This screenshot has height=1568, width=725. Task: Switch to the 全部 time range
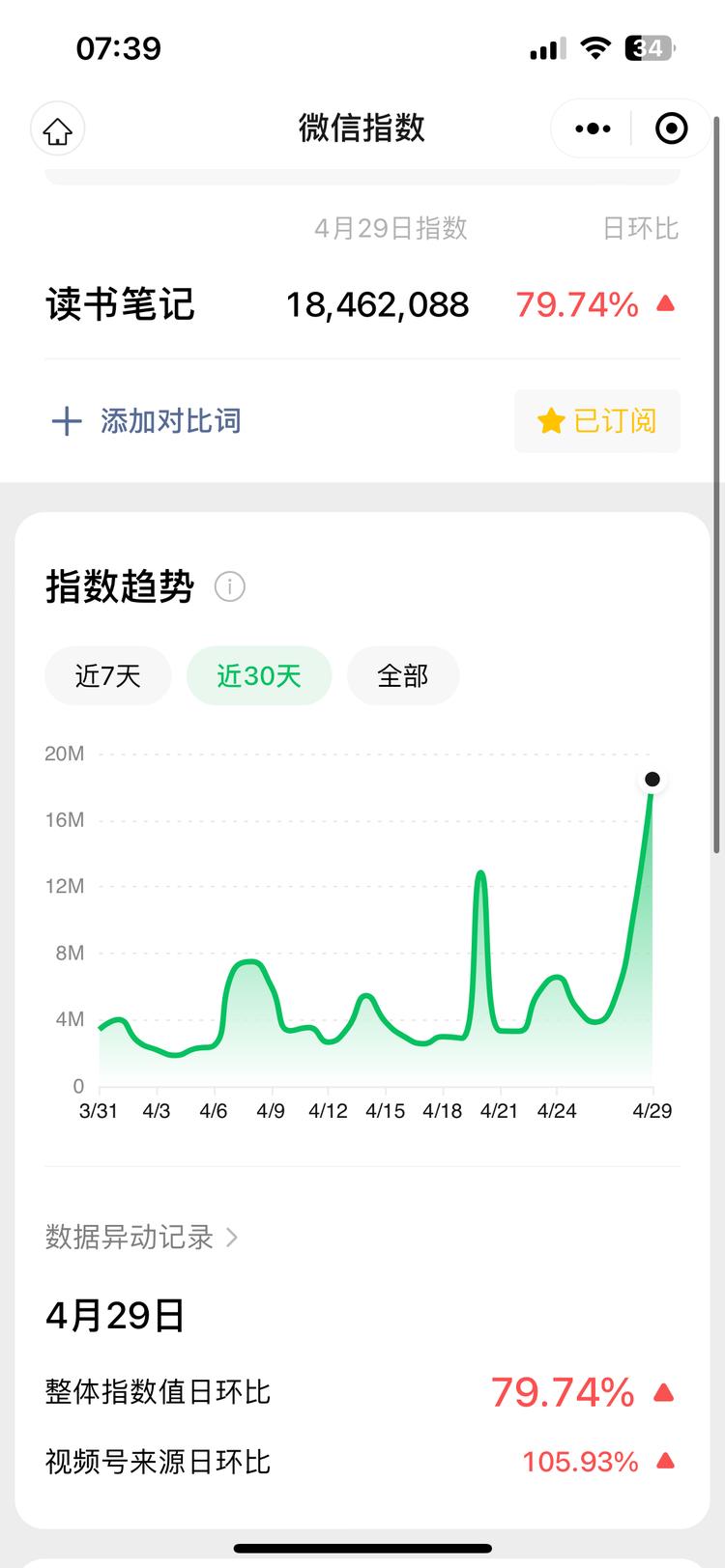(x=403, y=676)
